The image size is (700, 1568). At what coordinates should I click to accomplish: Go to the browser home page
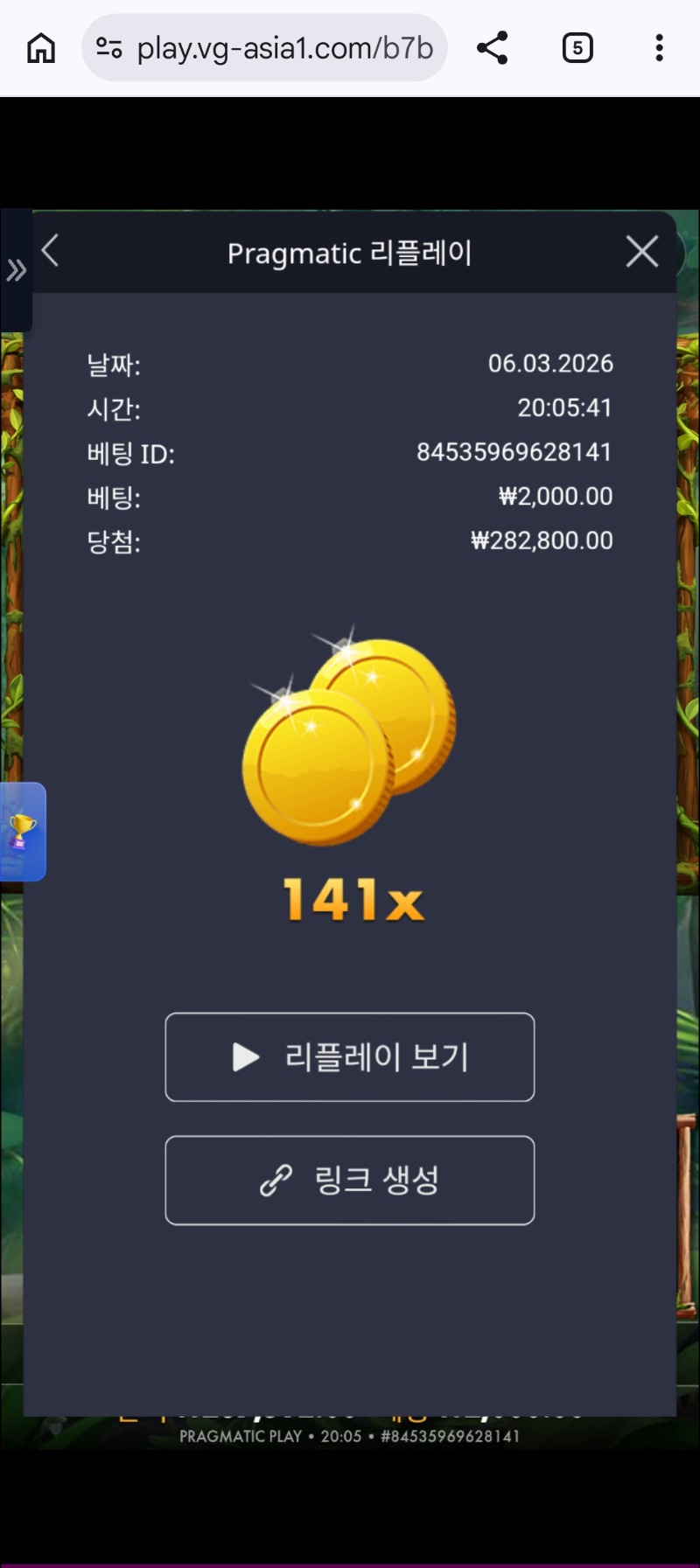coord(41,48)
